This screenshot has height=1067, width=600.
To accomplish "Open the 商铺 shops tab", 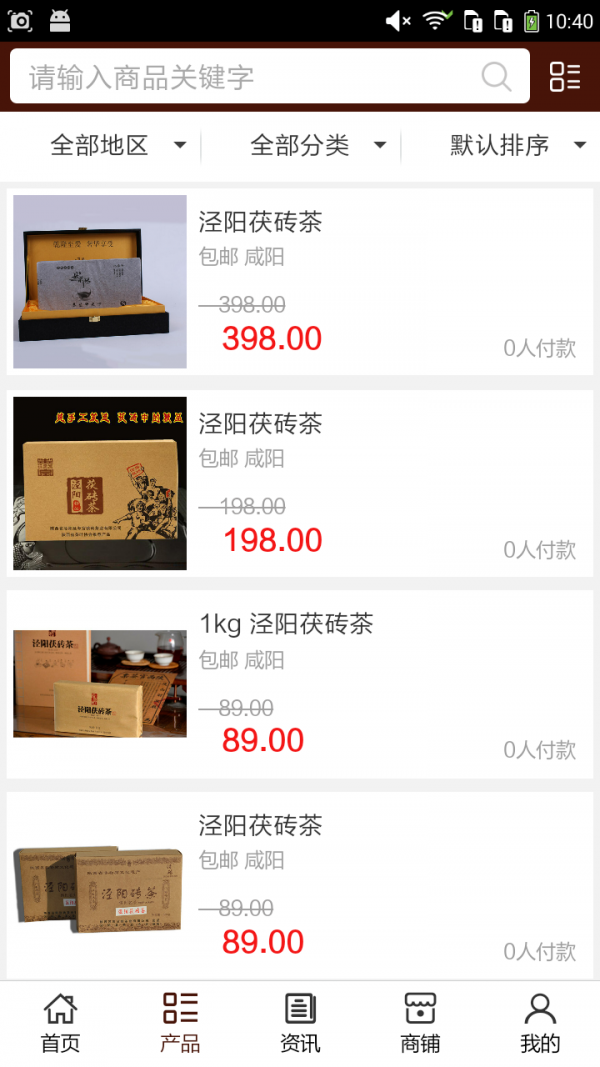I will [420, 1023].
